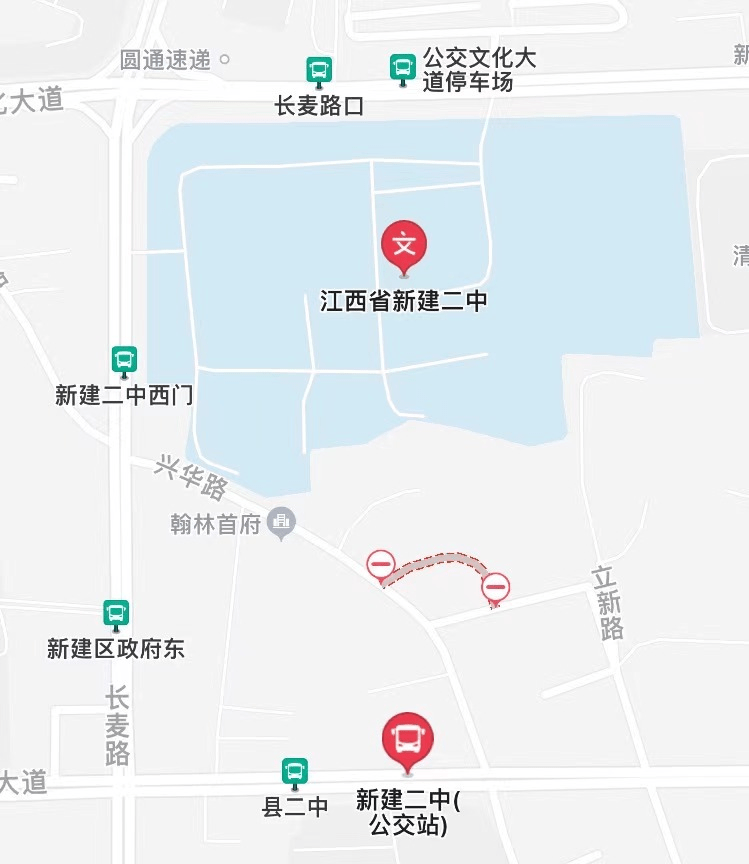This screenshot has height=864, width=749.
Task: Select the 翰林首府 building icon
Action: pyautogui.click(x=282, y=520)
